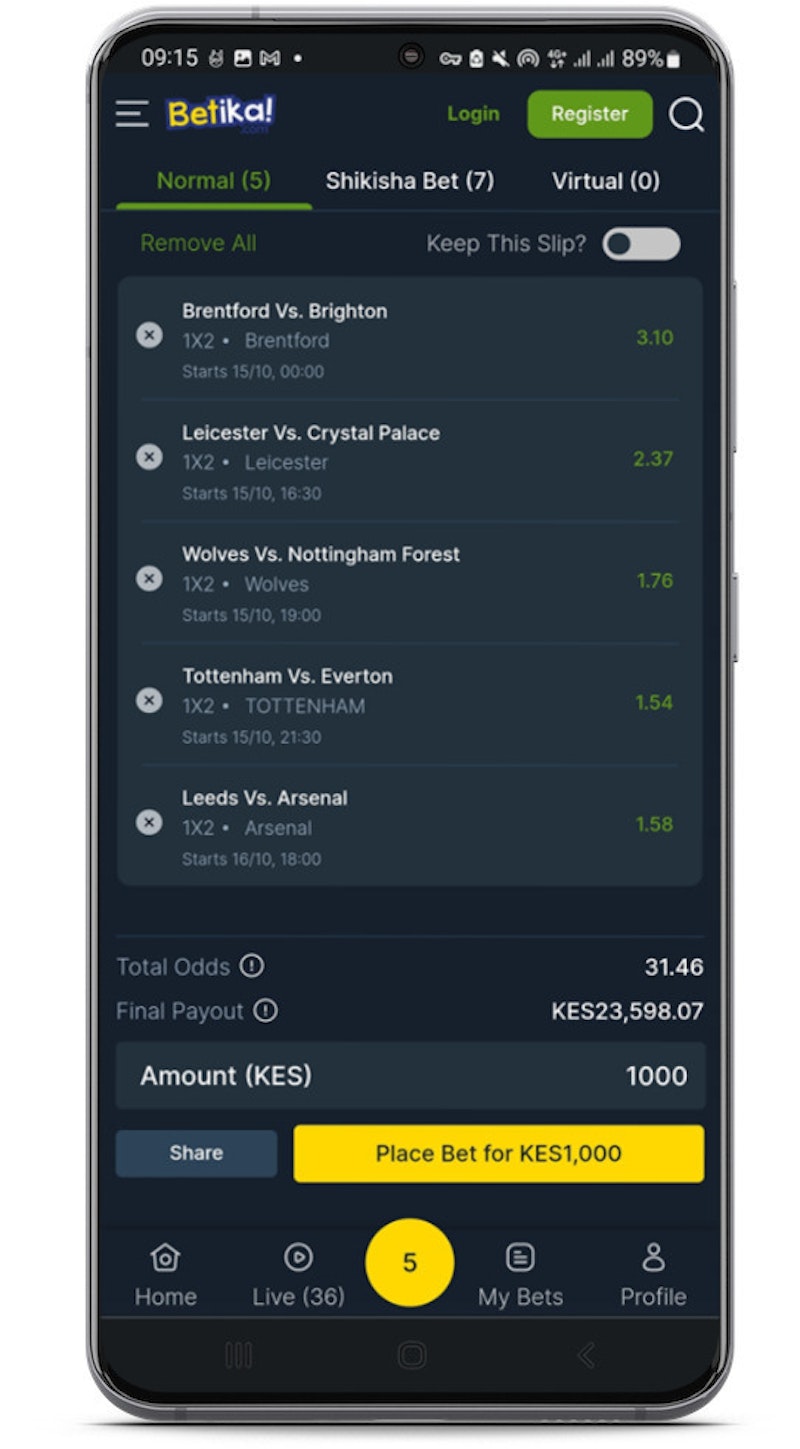800x1449 pixels.
Task: Delete Wolves Vs. Nottingham Forest pick
Action: (149, 579)
